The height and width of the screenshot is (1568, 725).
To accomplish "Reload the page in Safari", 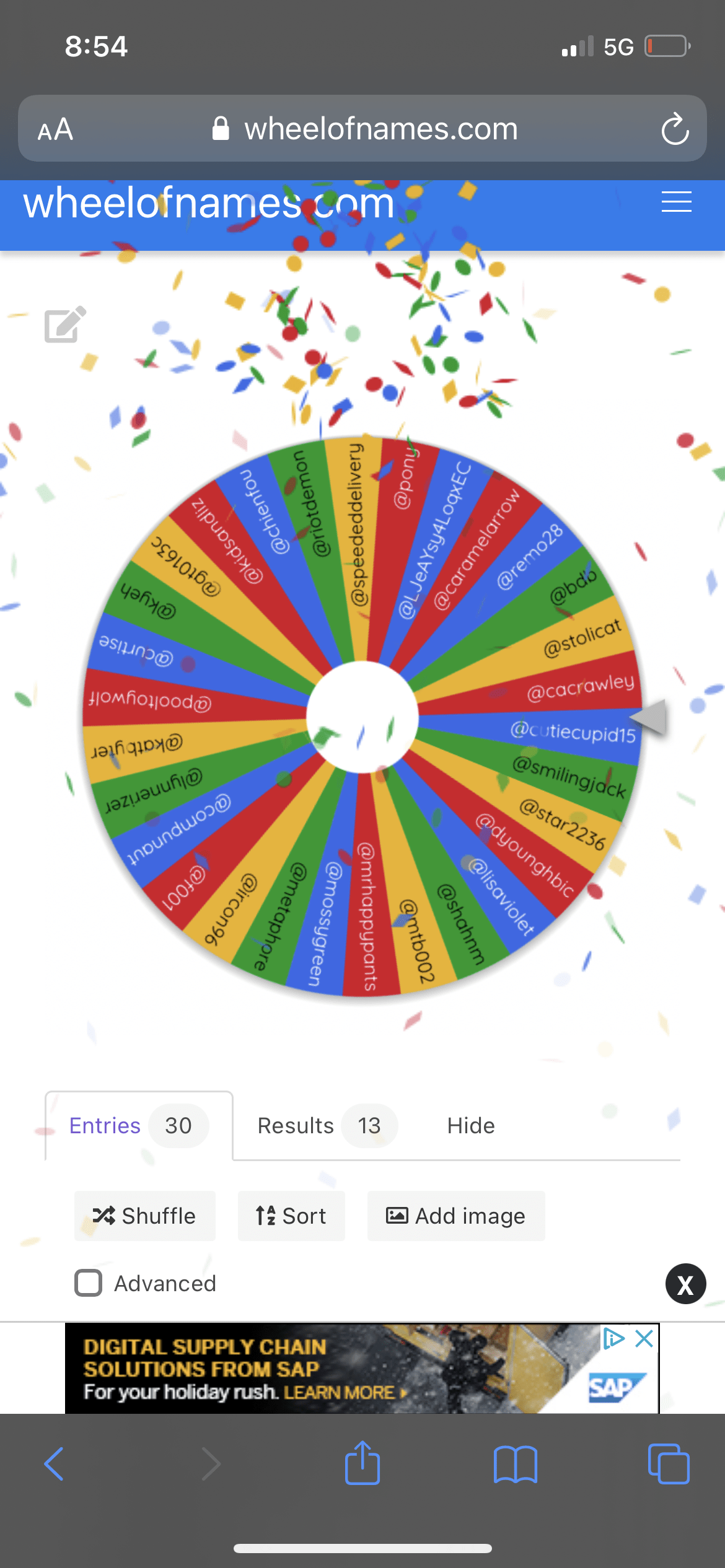I will [x=675, y=129].
